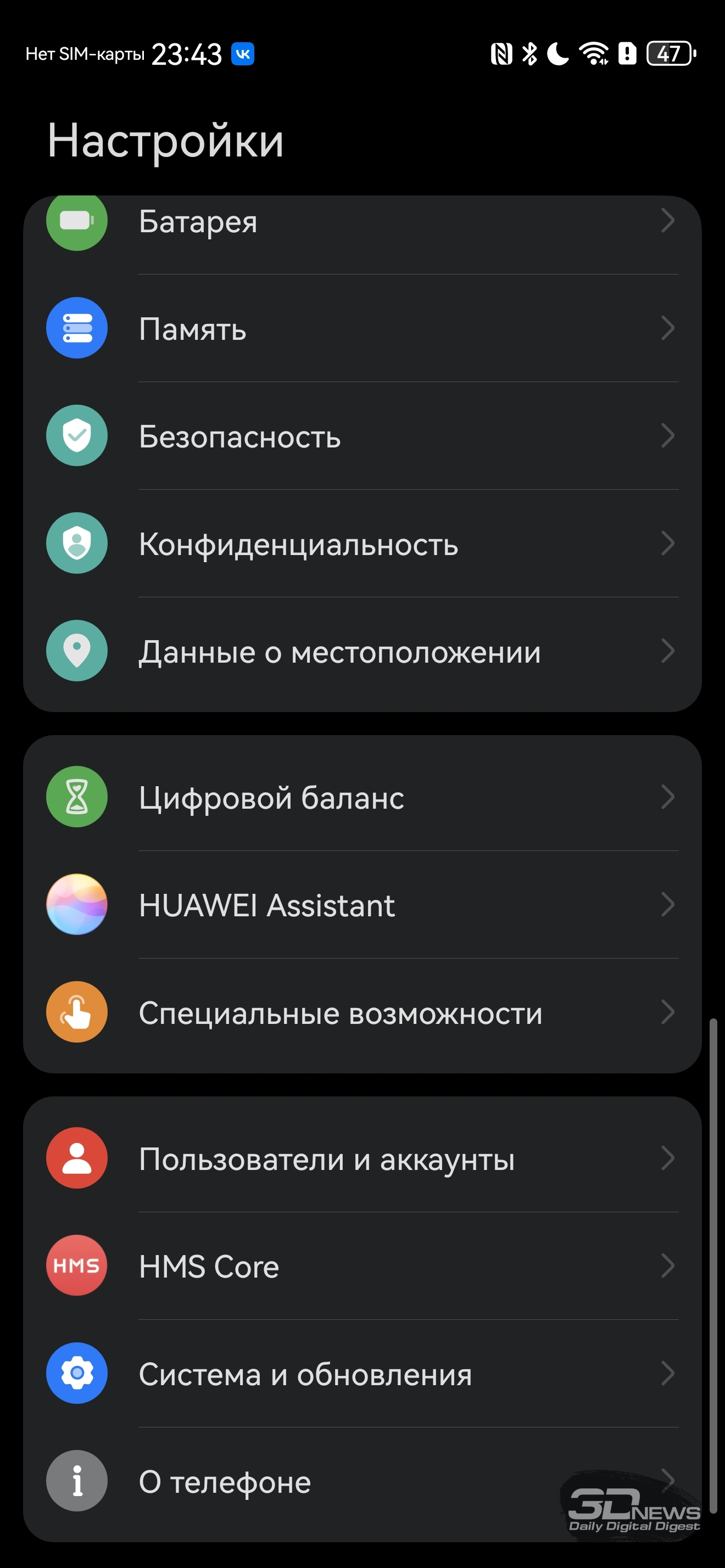Image resolution: width=725 pixels, height=1568 pixels.
Task: Open Данные о местоположении
Action: click(361, 651)
